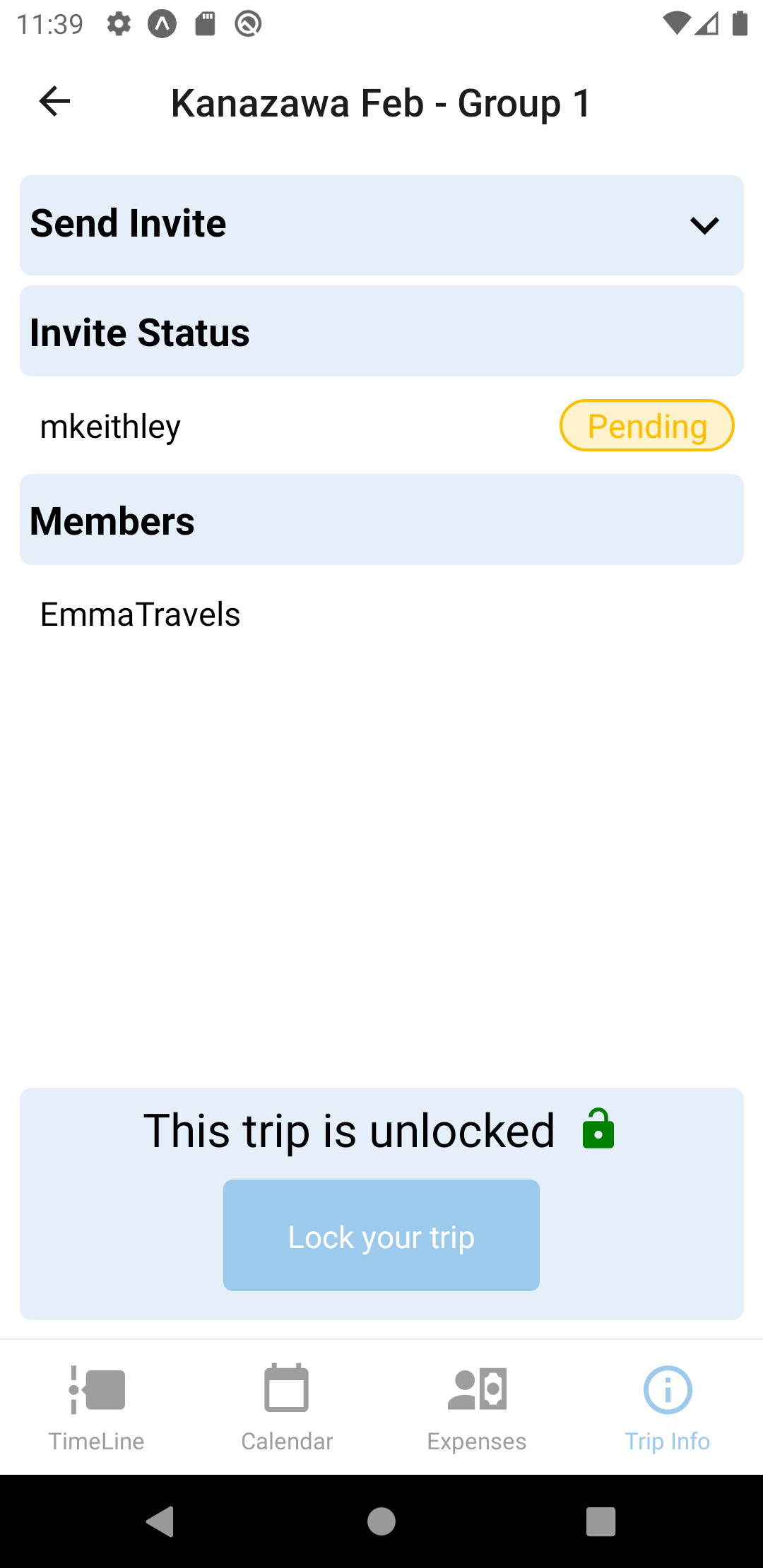Tap the Lock your trip button
This screenshot has height=1568, width=763.
coord(381,1235)
